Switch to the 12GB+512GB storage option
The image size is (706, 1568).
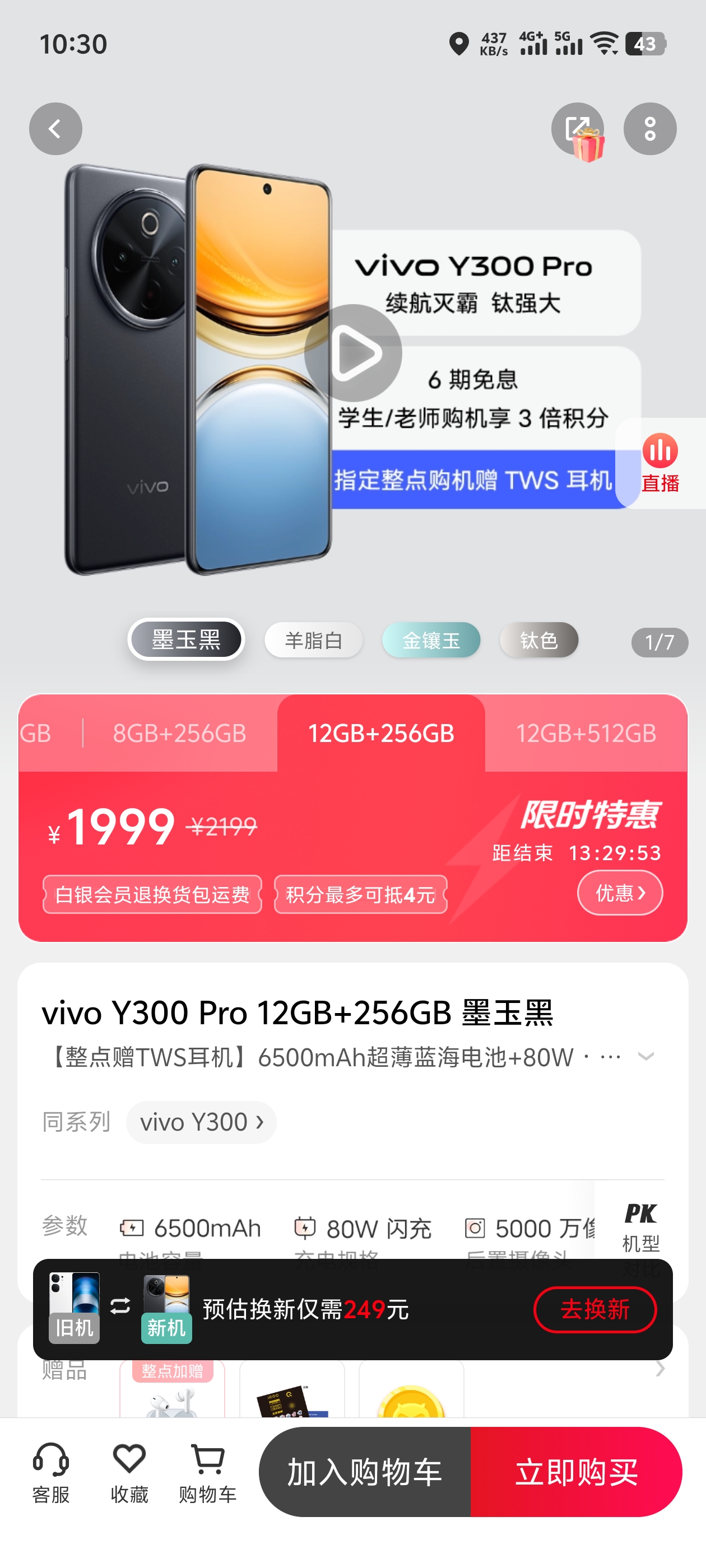pyautogui.click(x=586, y=734)
